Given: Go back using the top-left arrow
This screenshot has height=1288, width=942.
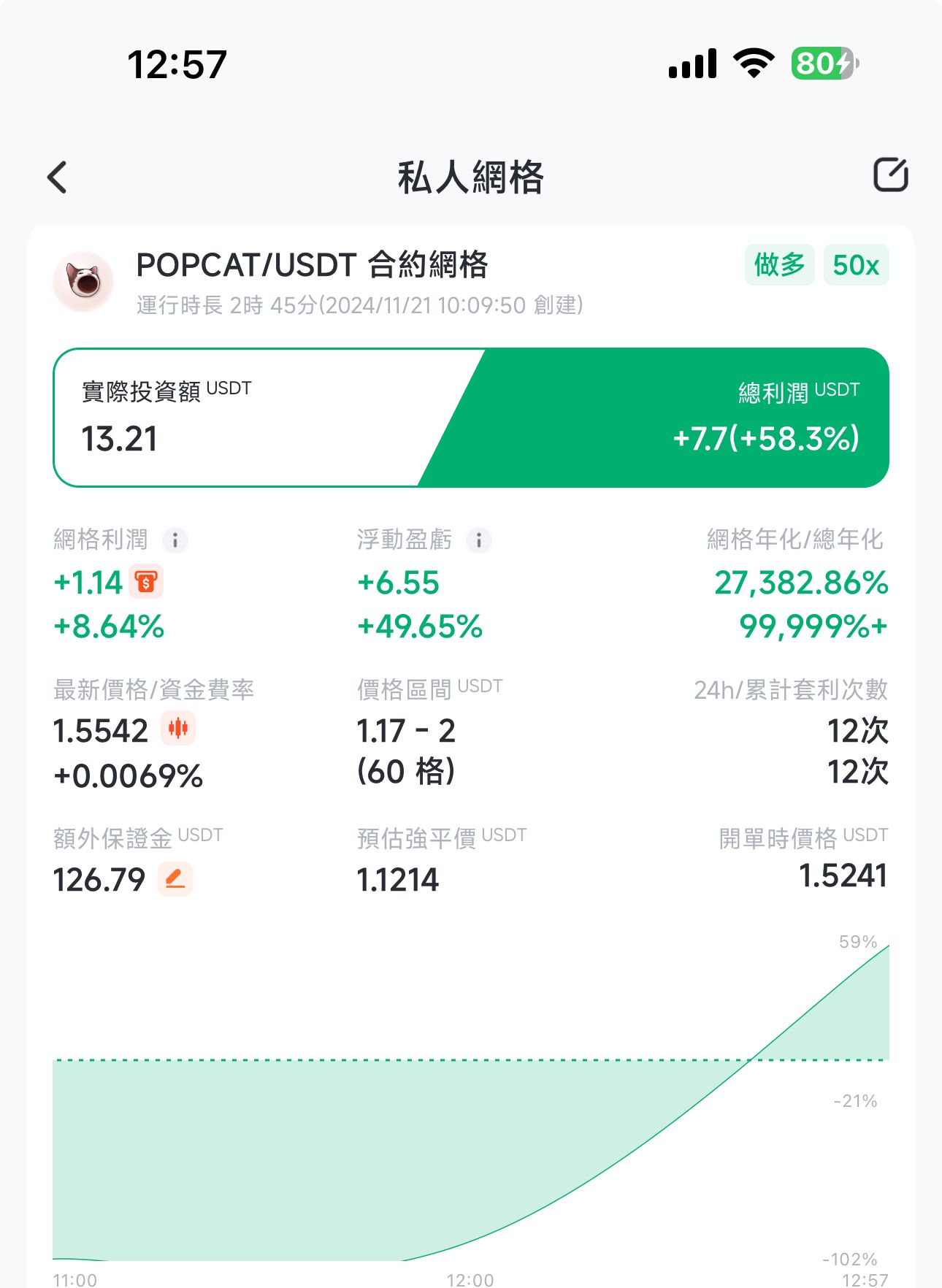Looking at the screenshot, I should point(57,177).
